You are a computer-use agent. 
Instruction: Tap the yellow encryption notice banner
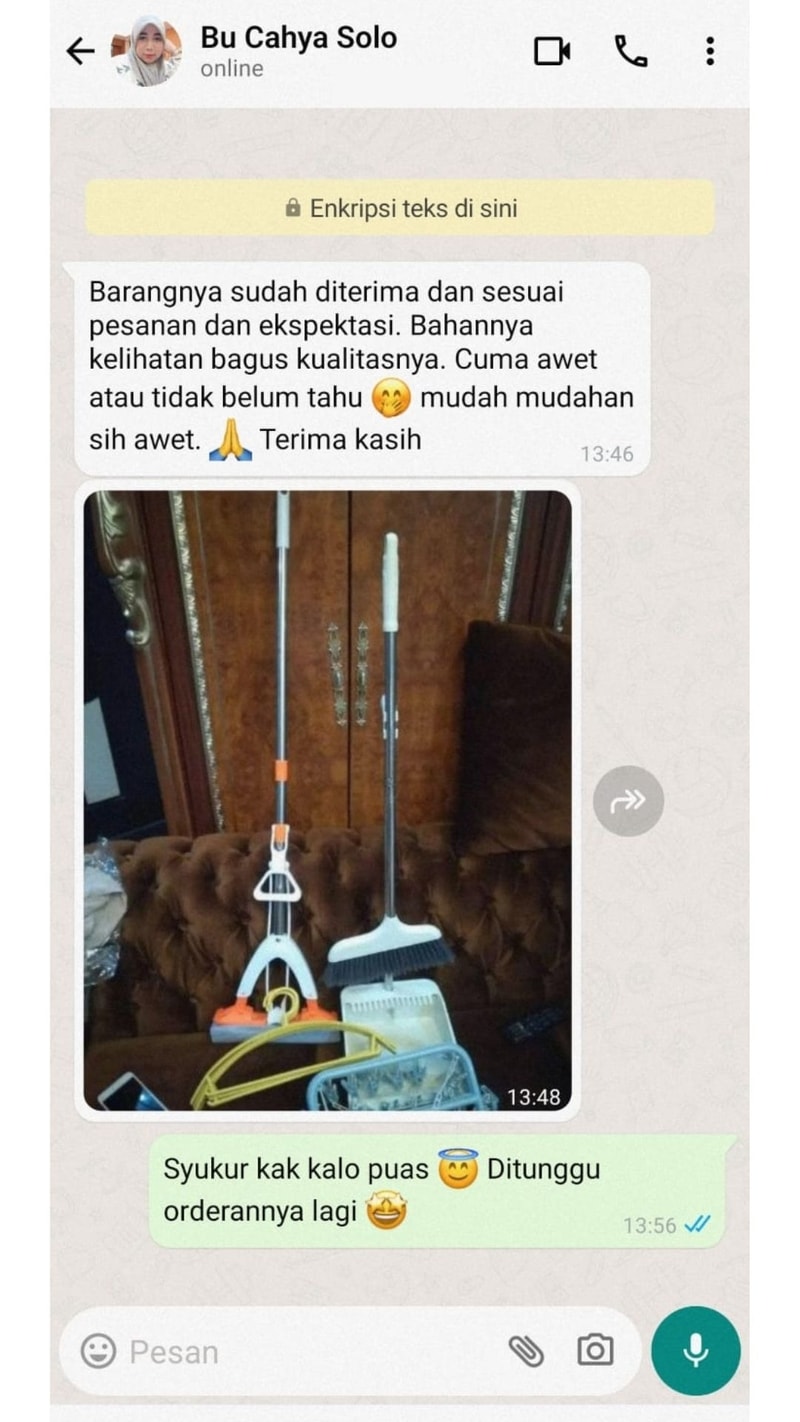tap(399, 208)
